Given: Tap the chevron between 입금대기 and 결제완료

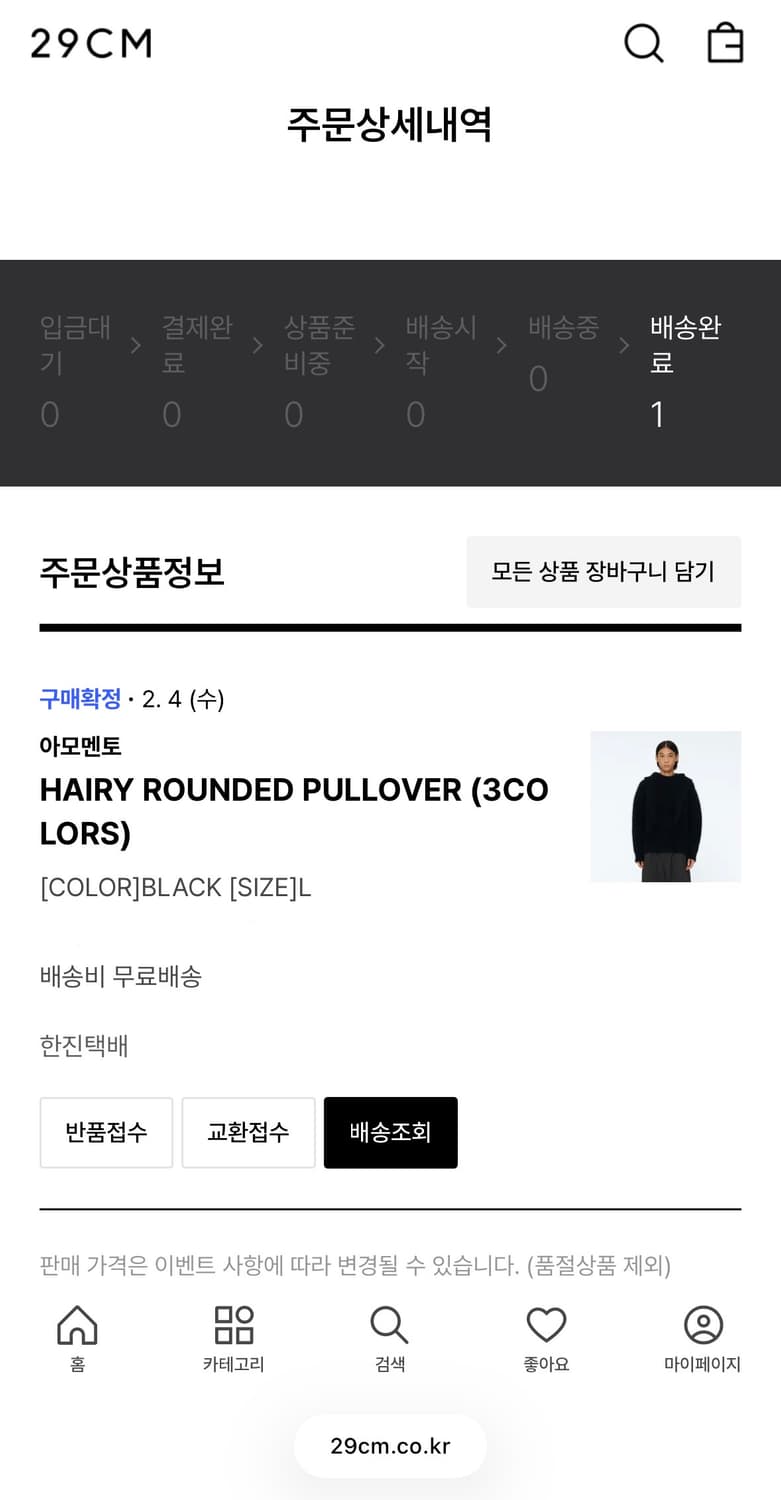Looking at the screenshot, I should point(135,345).
